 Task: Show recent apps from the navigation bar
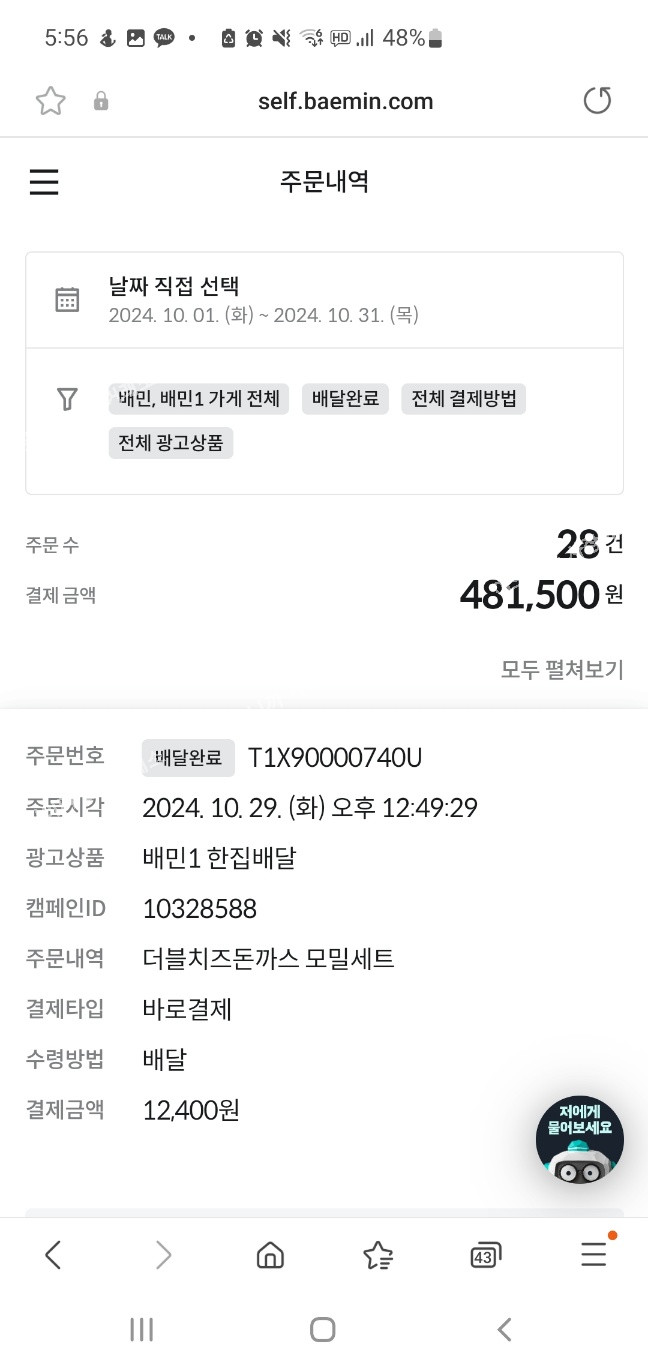click(x=142, y=1329)
